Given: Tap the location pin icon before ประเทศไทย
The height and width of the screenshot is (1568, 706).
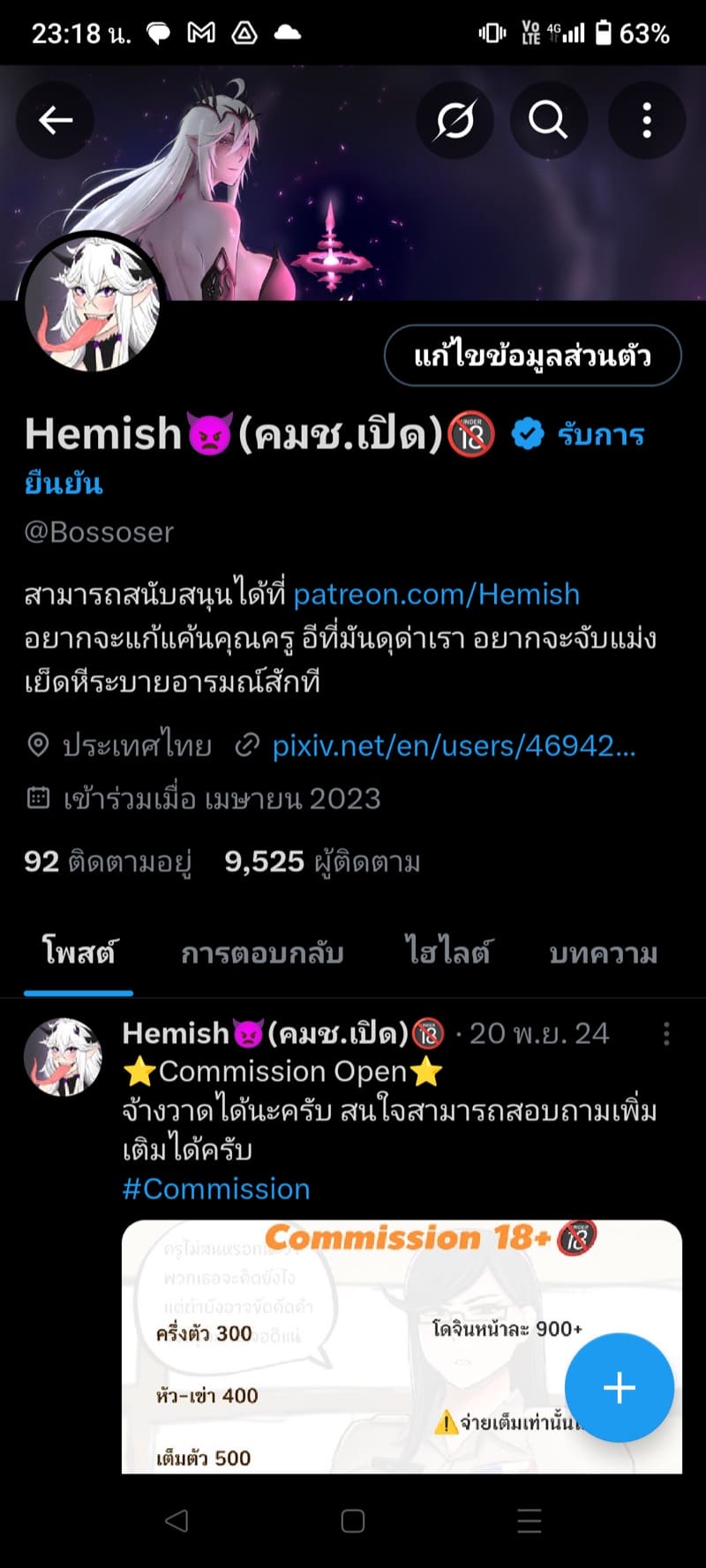Looking at the screenshot, I should [x=39, y=746].
